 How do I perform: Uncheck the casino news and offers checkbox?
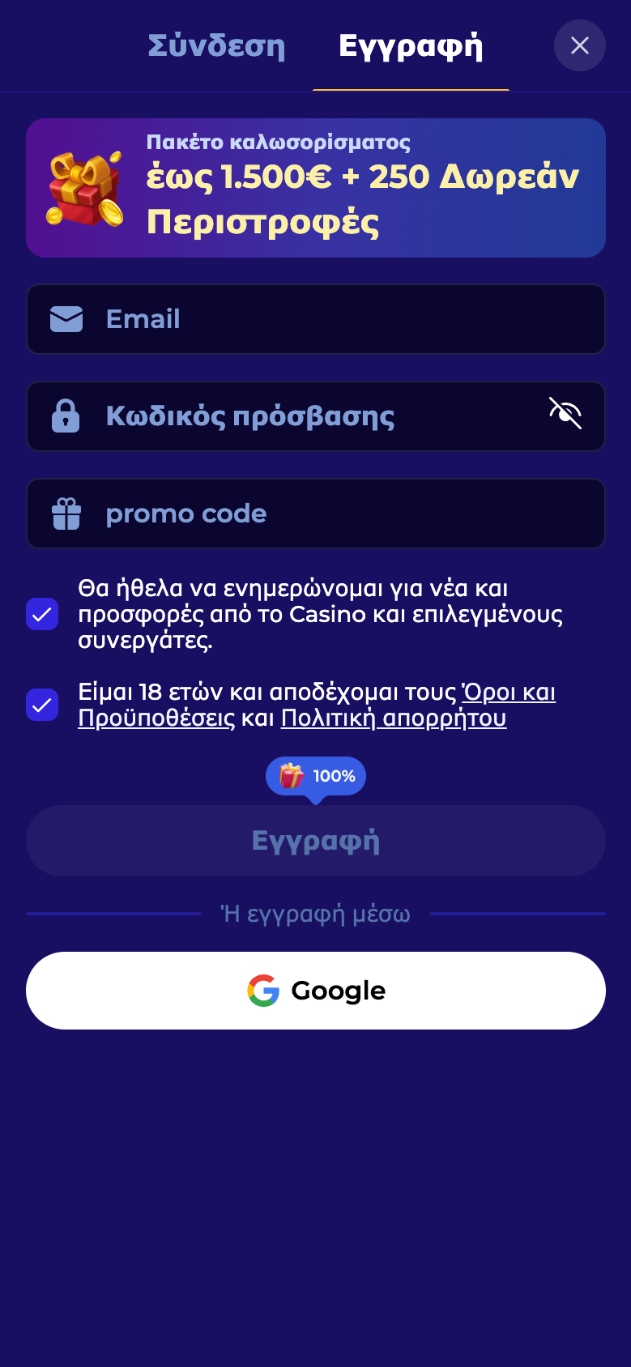[x=42, y=614]
